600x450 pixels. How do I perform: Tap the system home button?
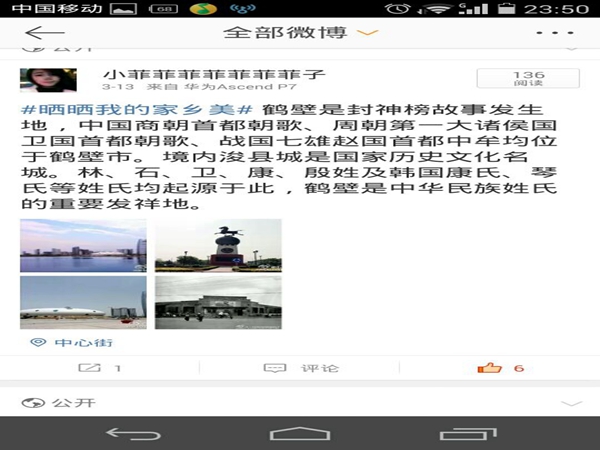(300, 434)
